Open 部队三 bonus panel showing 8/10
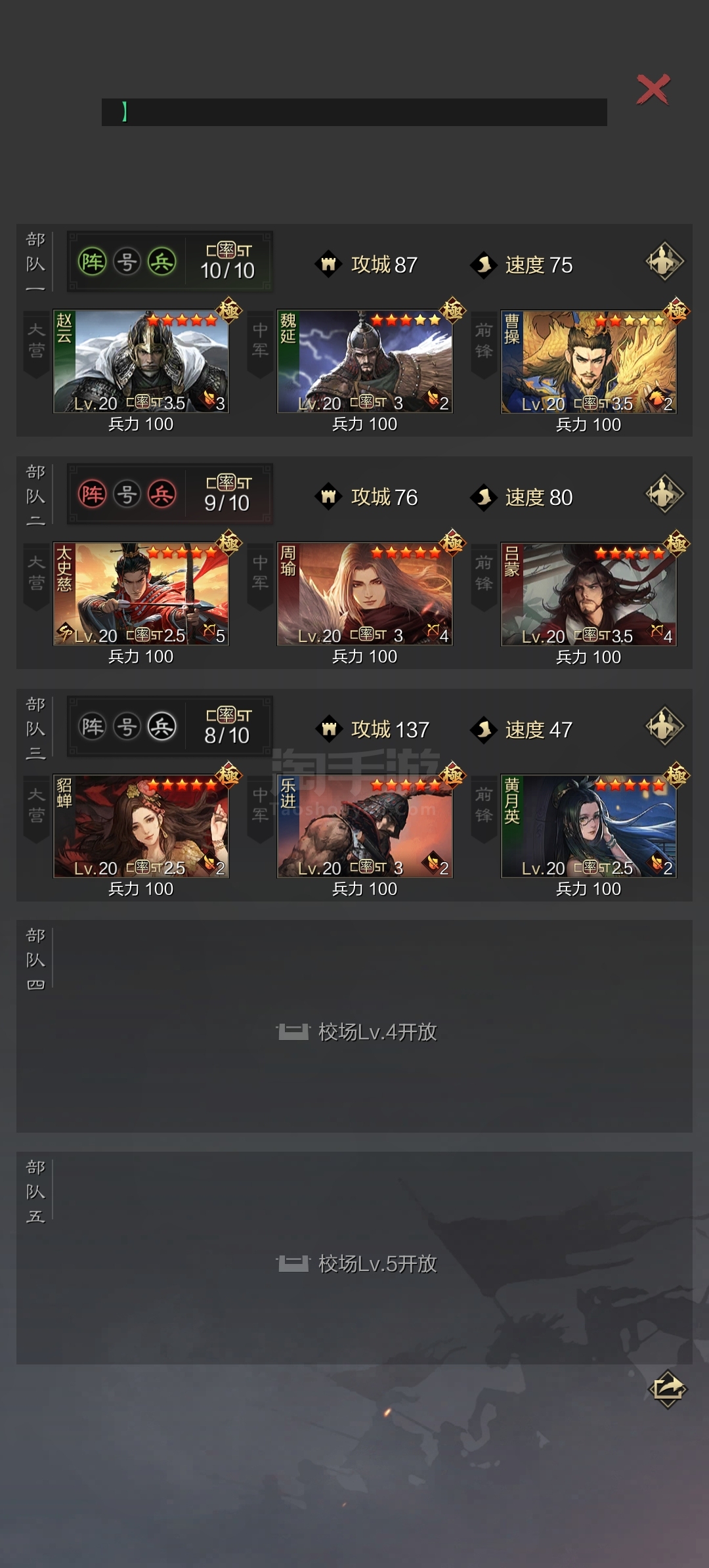 pyautogui.click(x=170, y=726)
